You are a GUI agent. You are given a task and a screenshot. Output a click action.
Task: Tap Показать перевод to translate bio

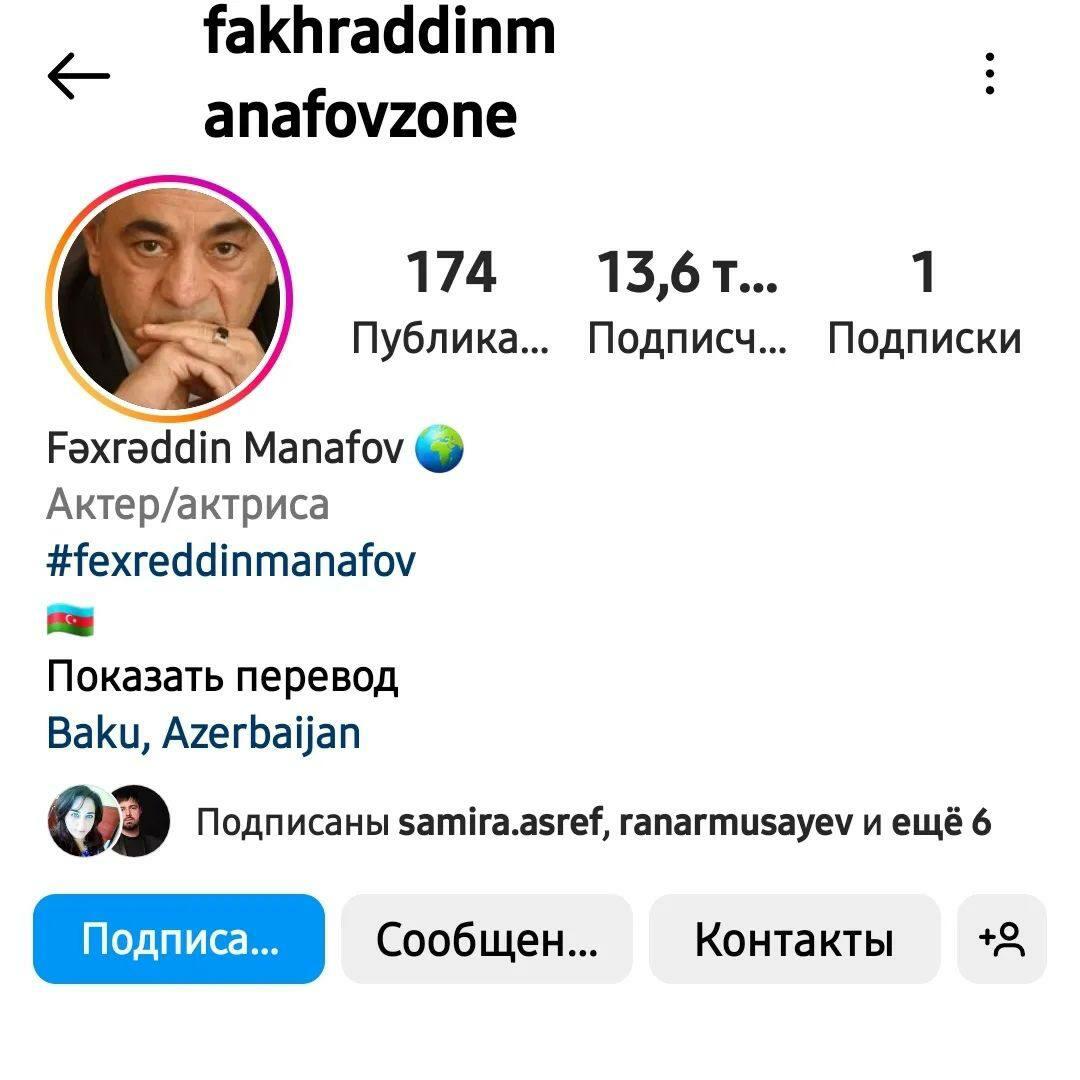(222, 677)
